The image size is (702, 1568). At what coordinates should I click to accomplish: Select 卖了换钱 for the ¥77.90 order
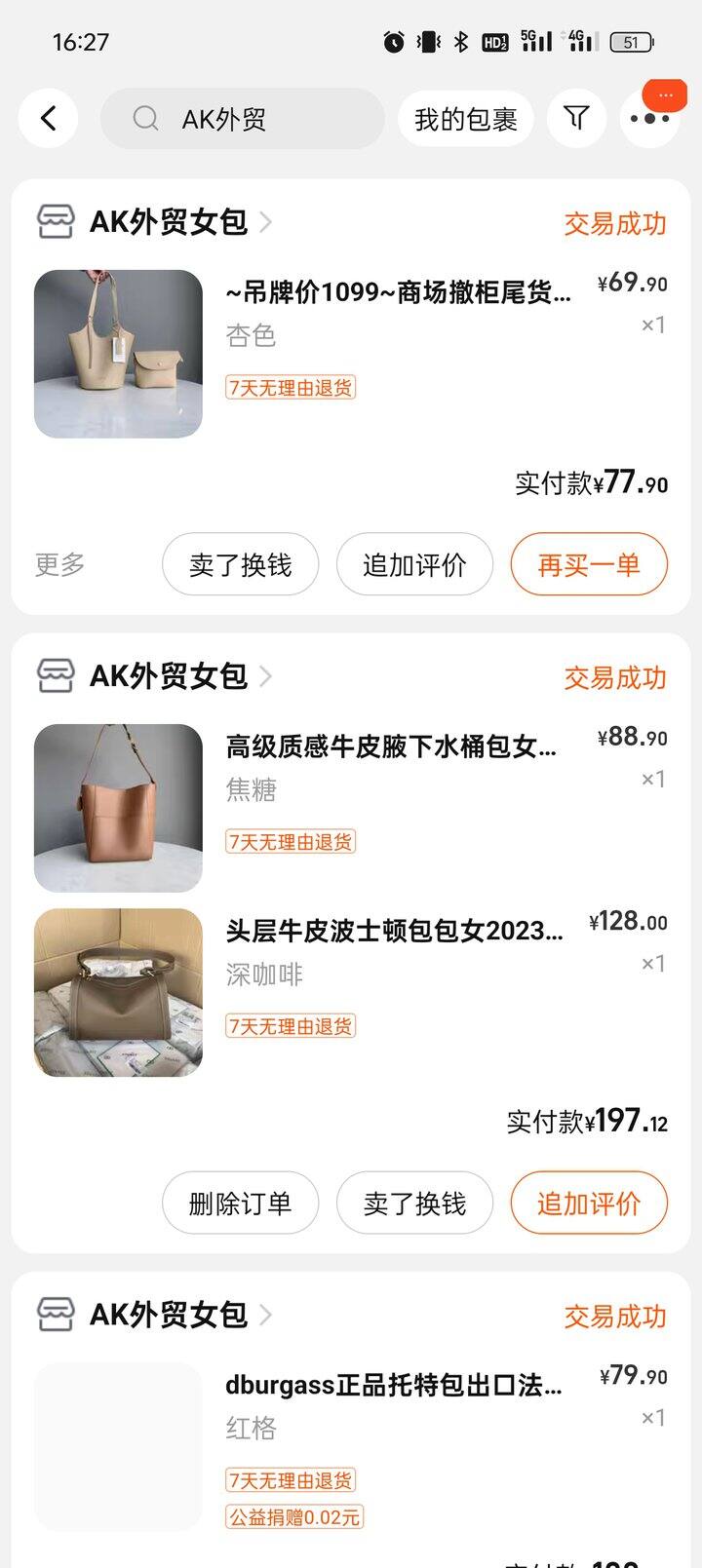pos(240,564)
